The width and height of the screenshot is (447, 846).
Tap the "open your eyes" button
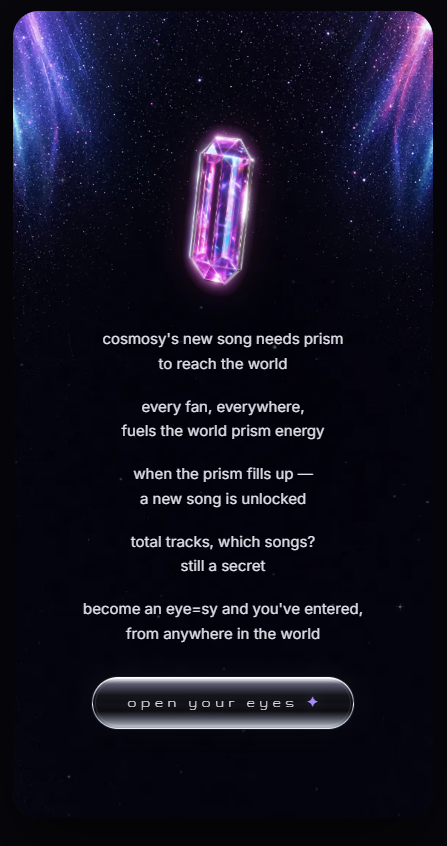223,703
